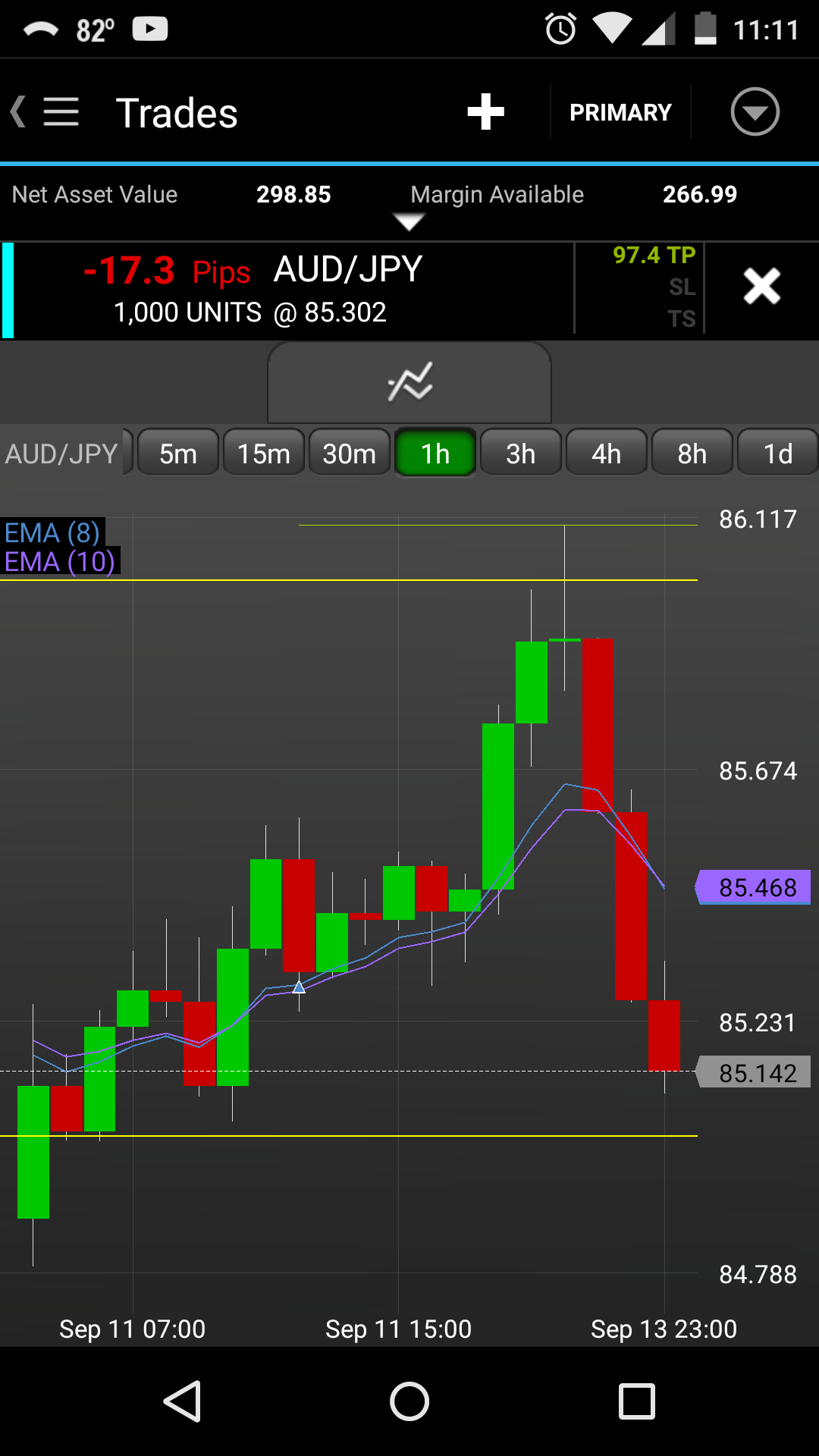The height and width of the screenshot is (1456, 819).
Task: Show the 1d chart
Action: (x=778, y=453)
